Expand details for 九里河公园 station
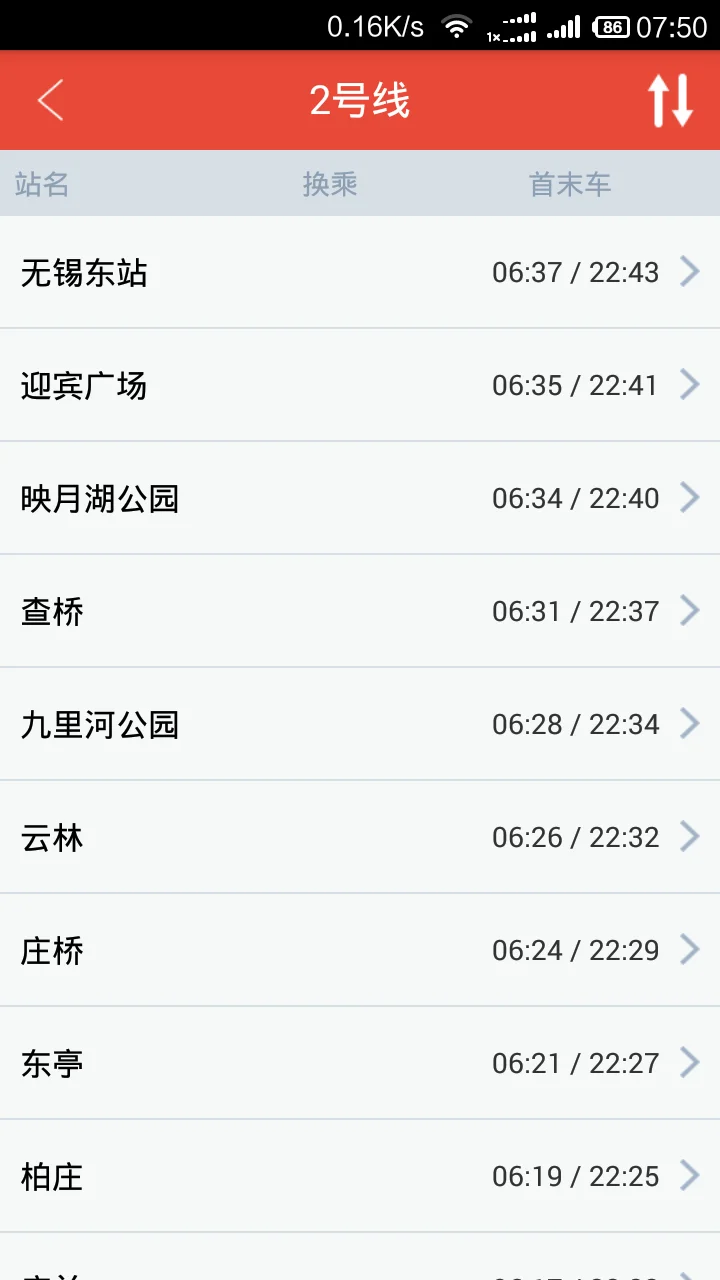The width and height of the screenshot is (720, 1280). (x=360, y=724)
